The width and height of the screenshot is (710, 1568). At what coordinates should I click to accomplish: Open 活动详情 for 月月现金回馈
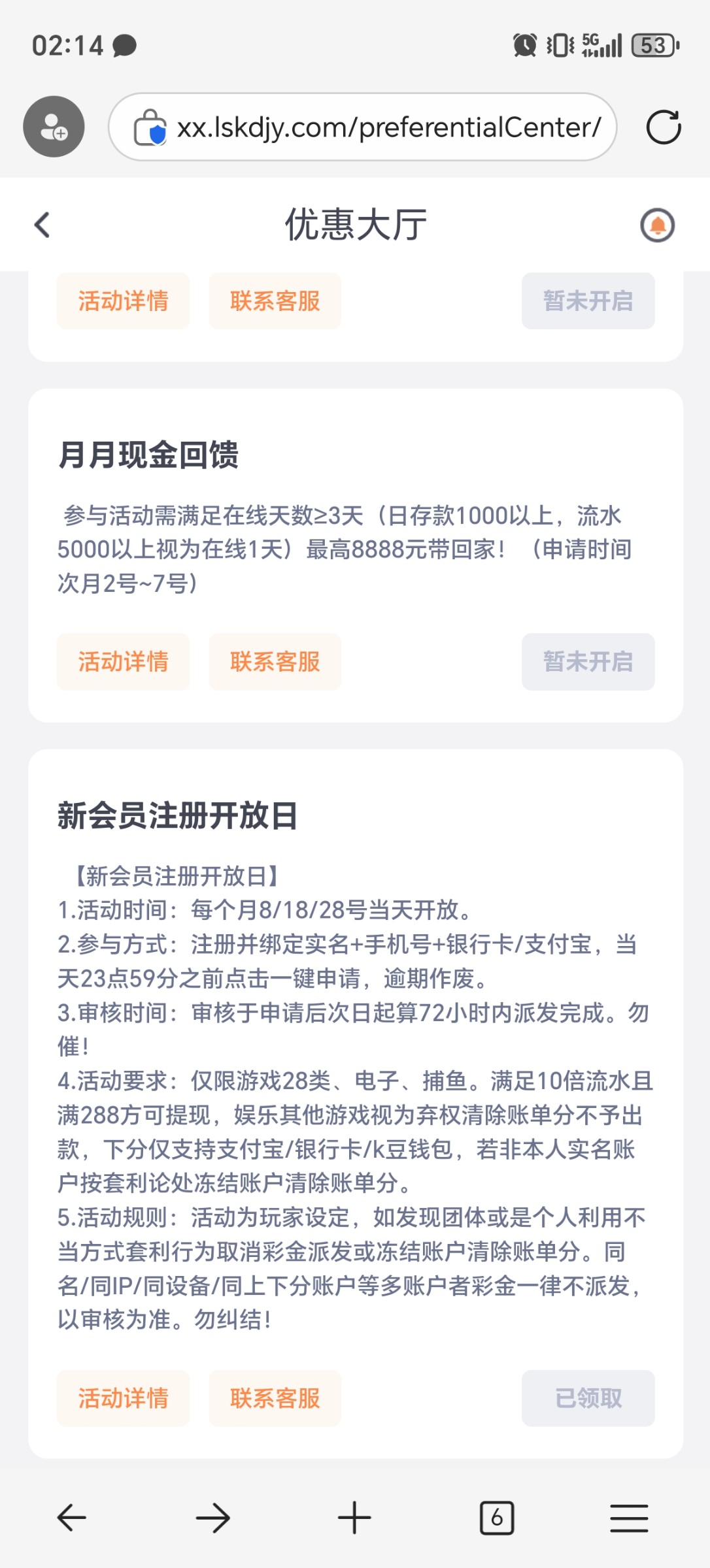pos(123,661)
